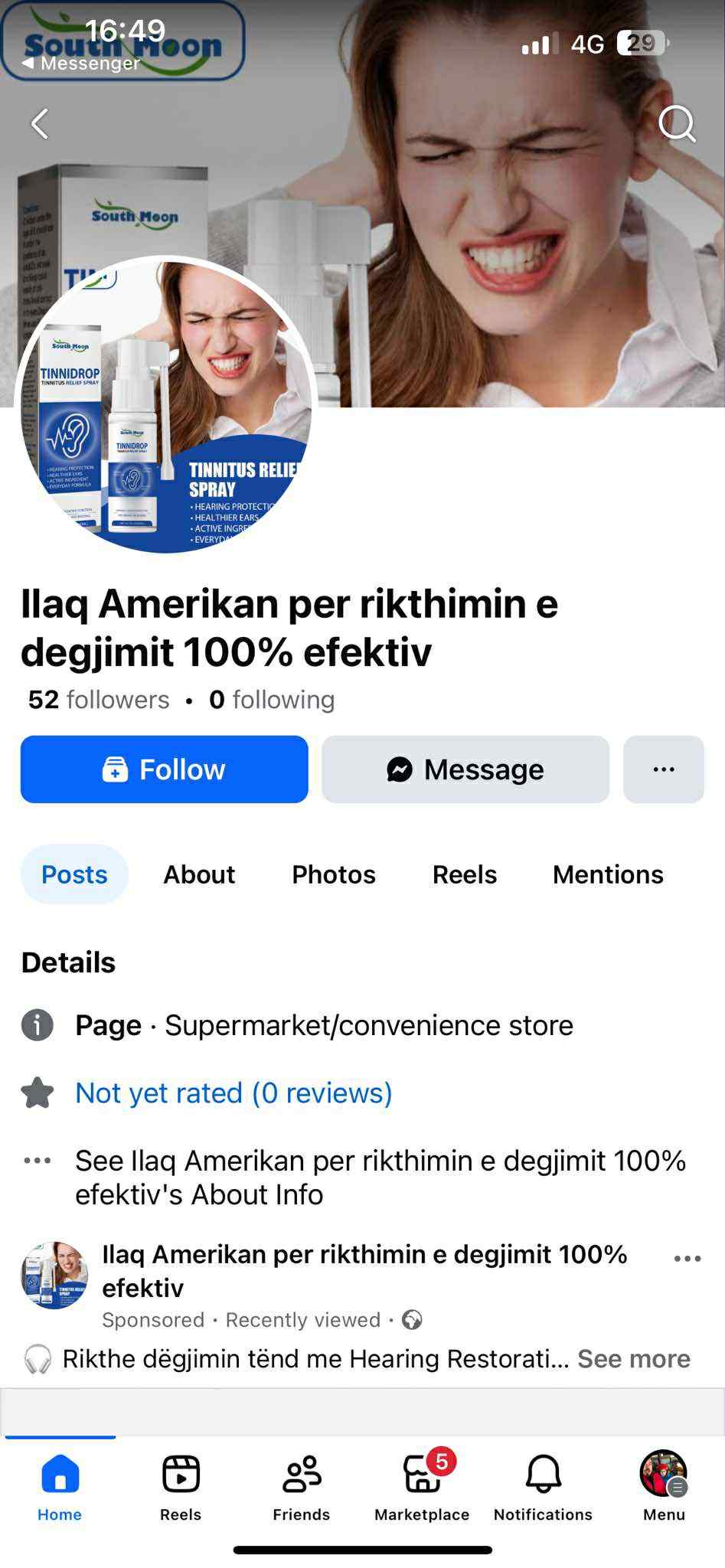The height and width of the screenshot is (1568, 725).
Task: Open the Notifications bell tab
Action: (543, 1487)
